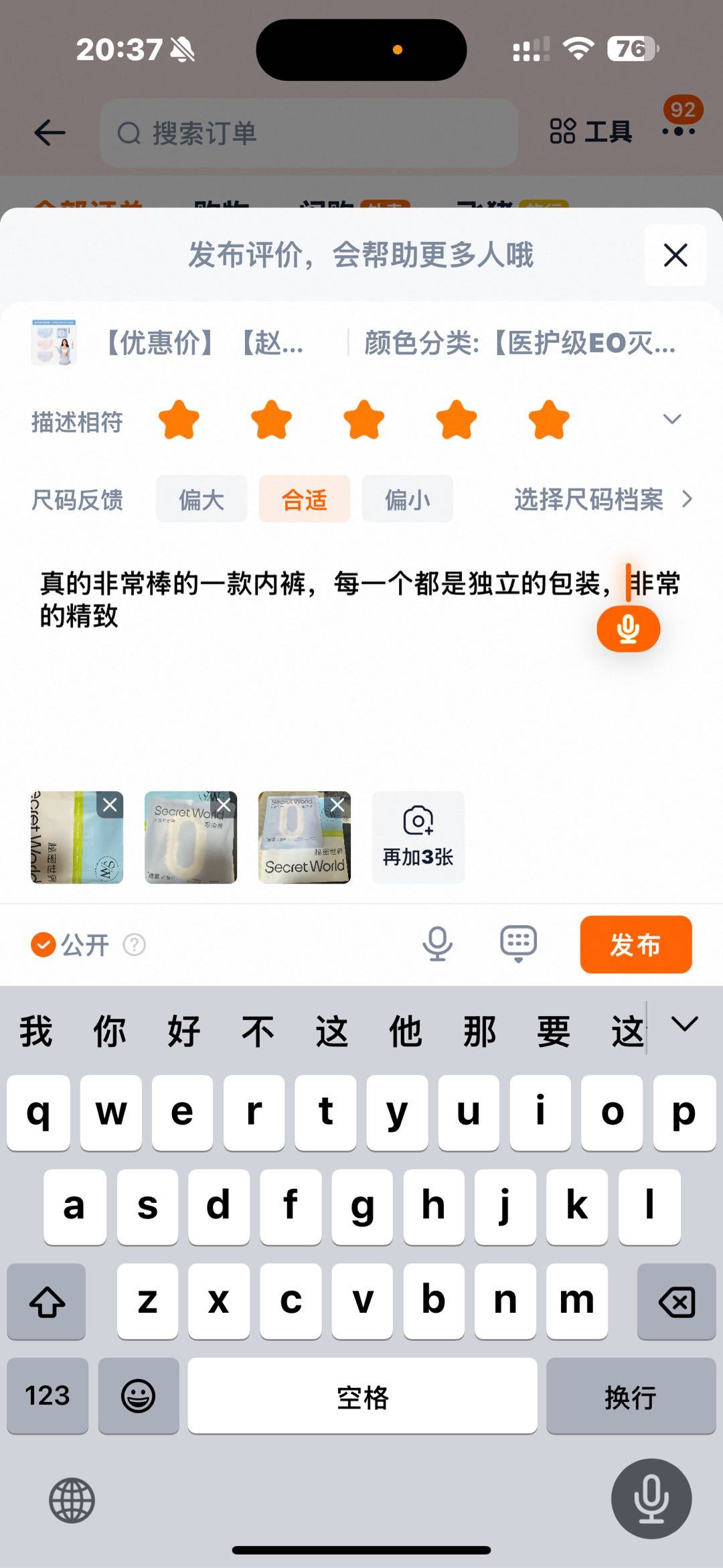The image size is (723, 1568).
Task: Pick the suggested character 好
Action: coord(184,1031)
